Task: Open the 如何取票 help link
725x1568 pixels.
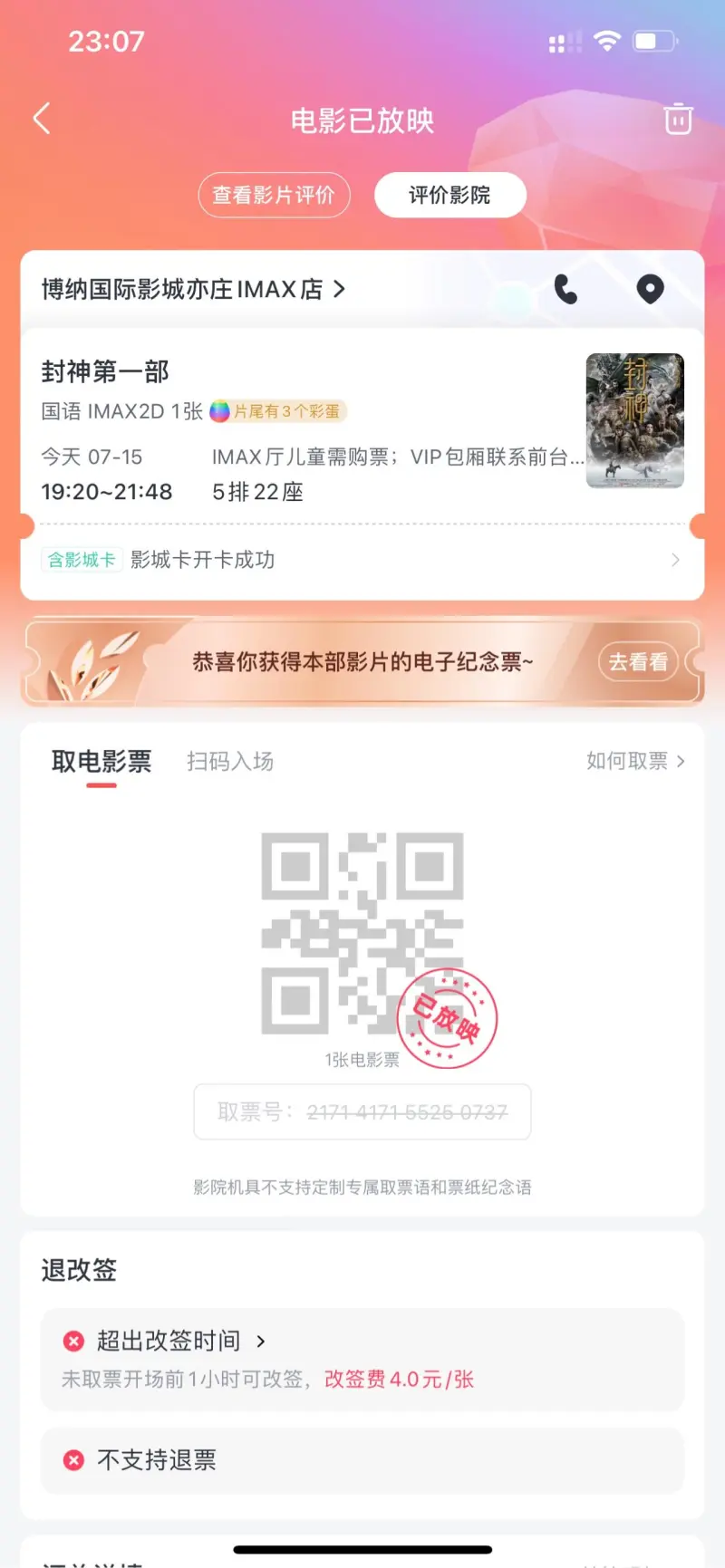Action: click(634, 761)
